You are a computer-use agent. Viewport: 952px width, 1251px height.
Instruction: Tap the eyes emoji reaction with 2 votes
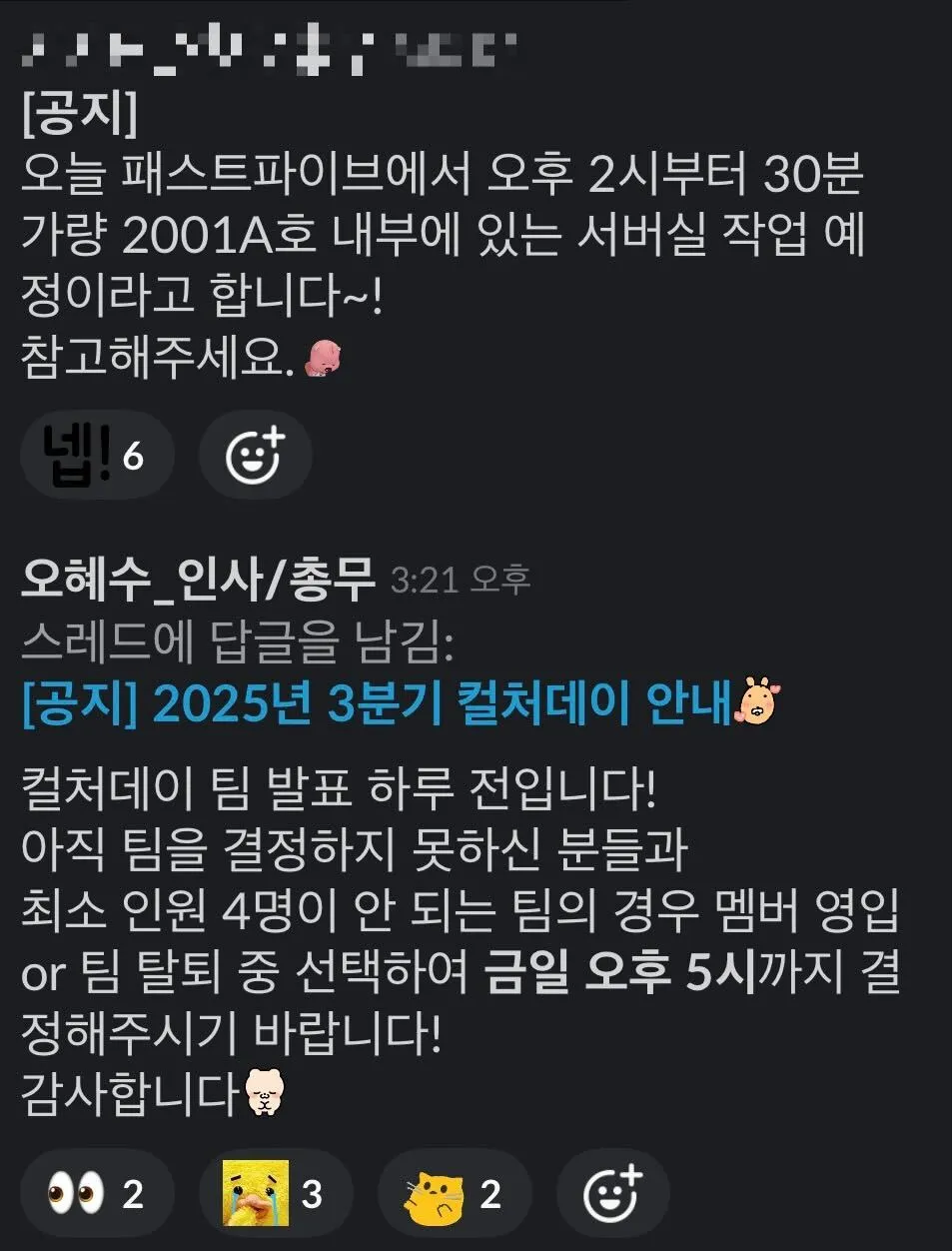97,1193
